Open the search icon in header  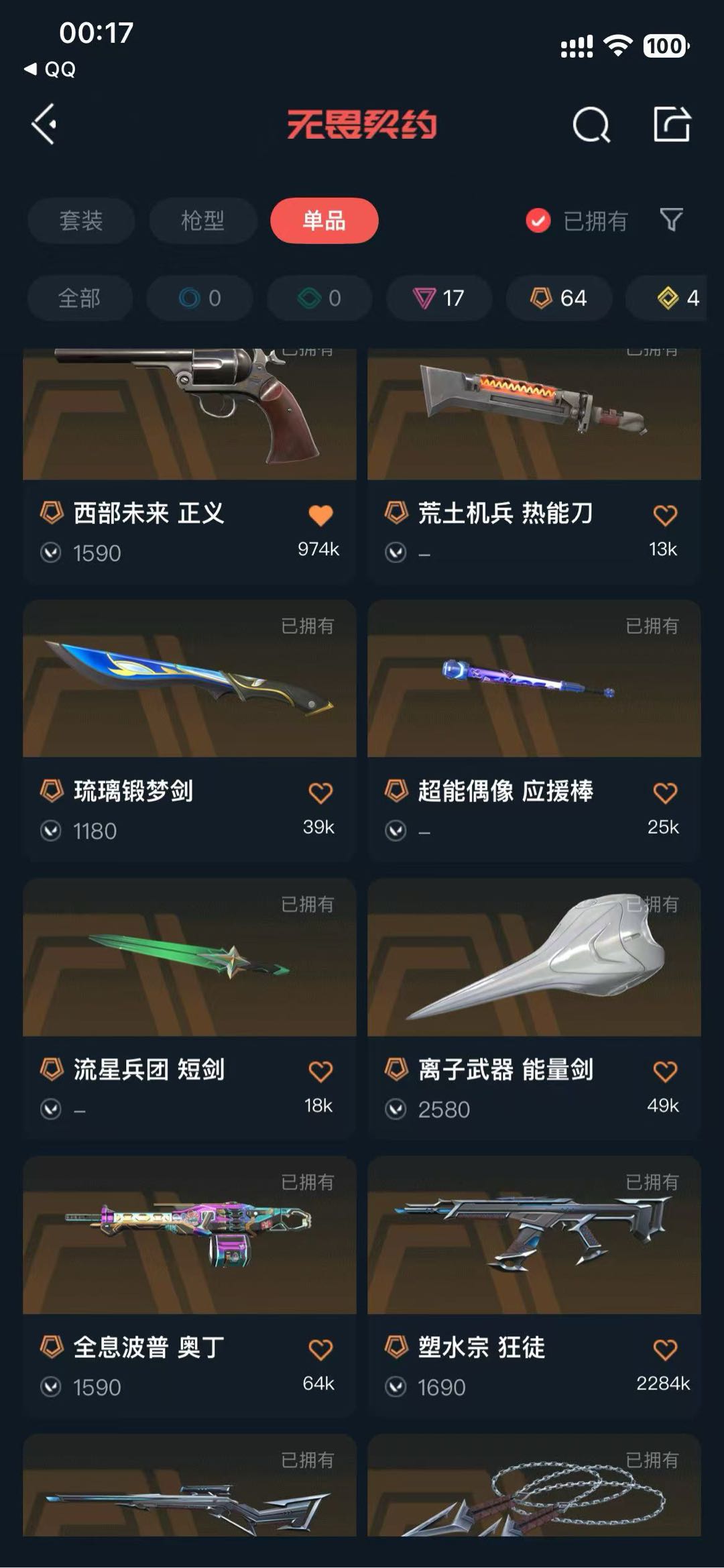(x=591, y=125)
